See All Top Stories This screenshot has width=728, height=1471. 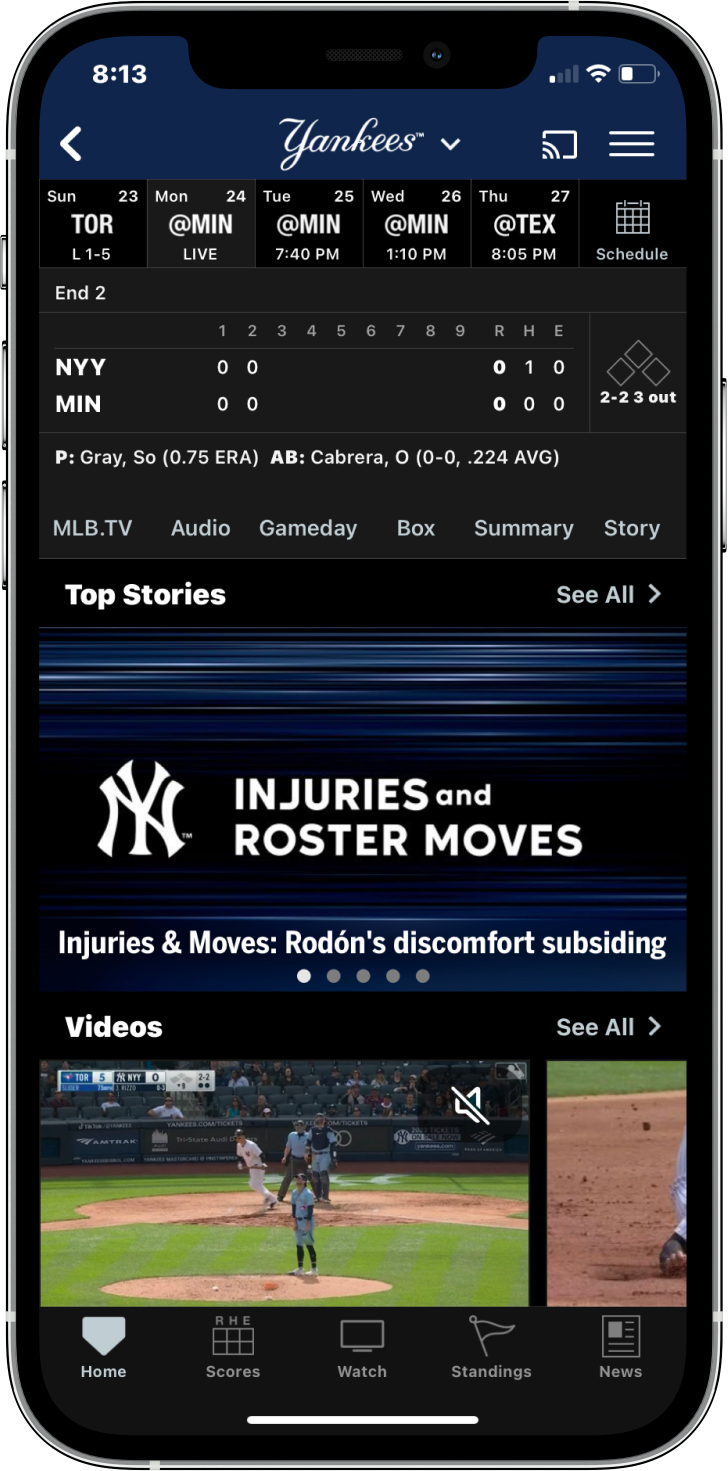pos(608,595)
